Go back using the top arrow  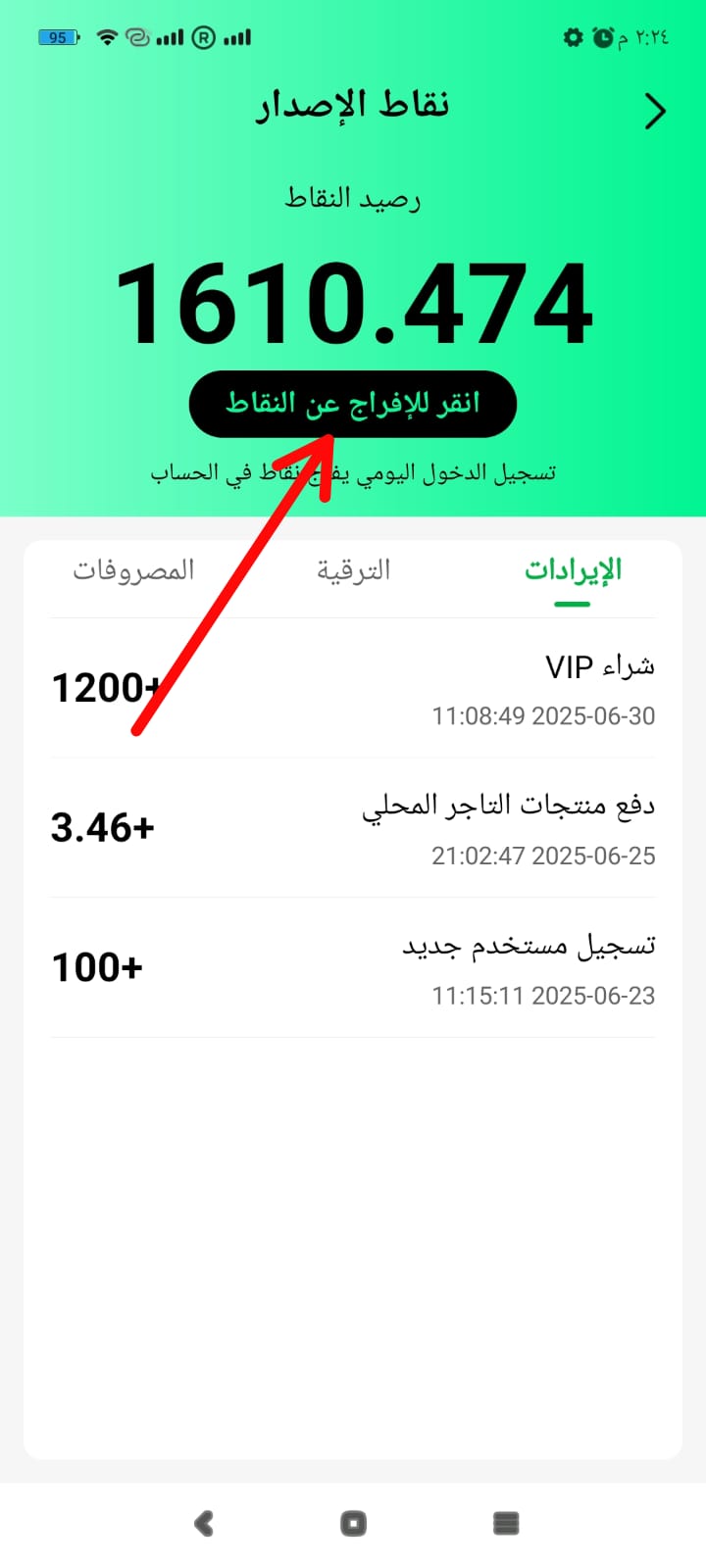[x=655, y=112]
